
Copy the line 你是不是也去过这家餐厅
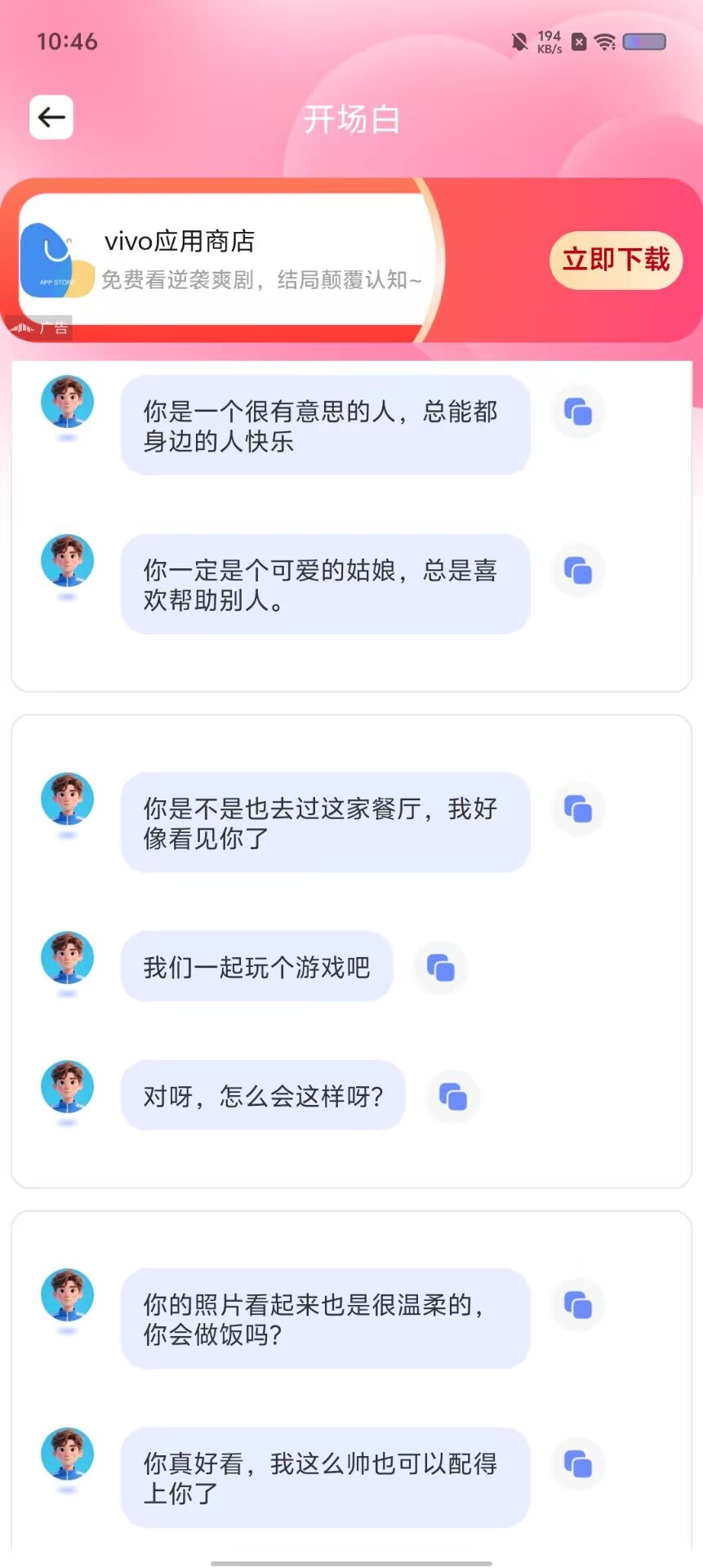(x=578, y=809)
